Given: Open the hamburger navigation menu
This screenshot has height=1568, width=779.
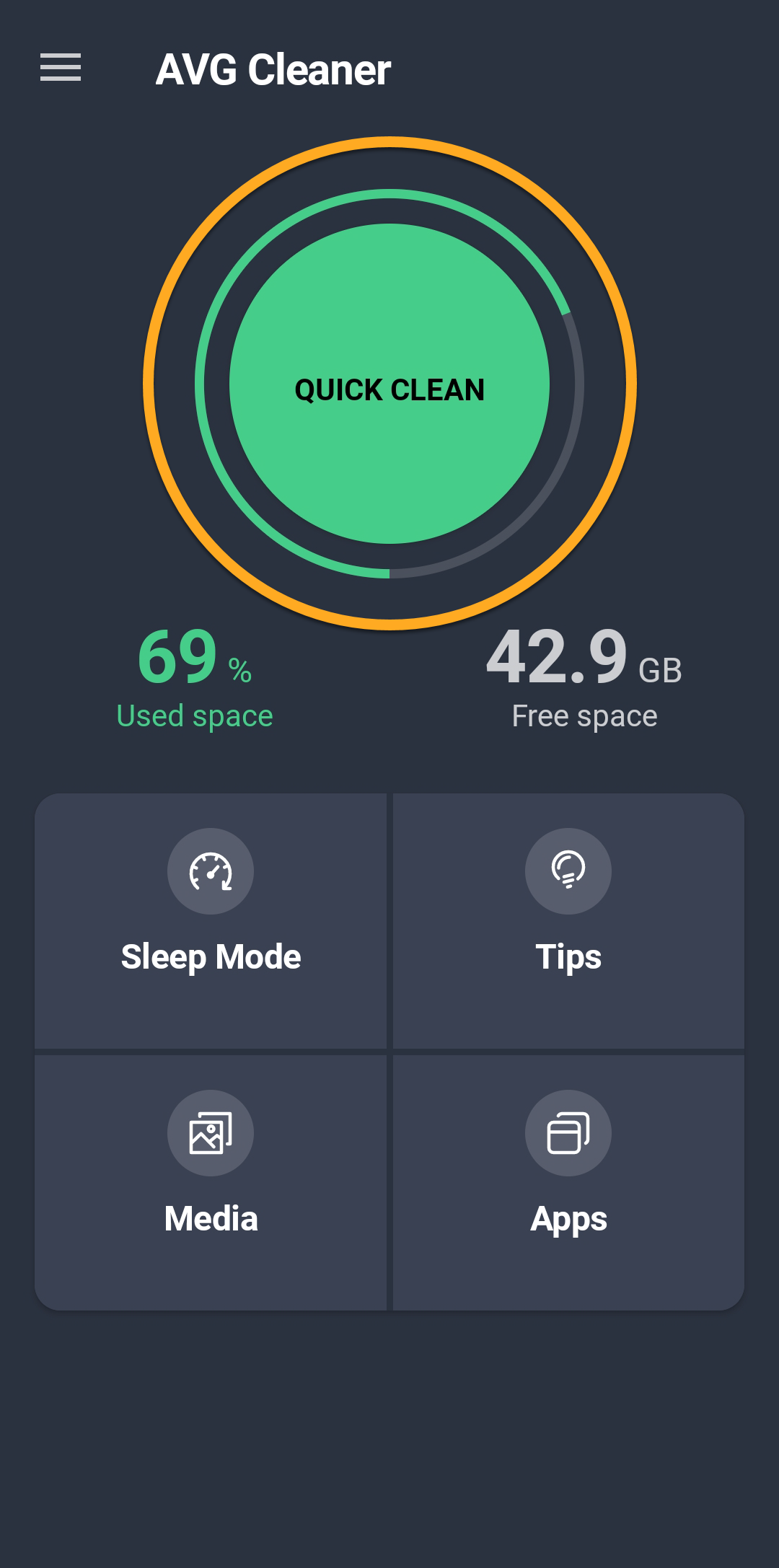Looking at the screenshot, I should coord(61,68).
